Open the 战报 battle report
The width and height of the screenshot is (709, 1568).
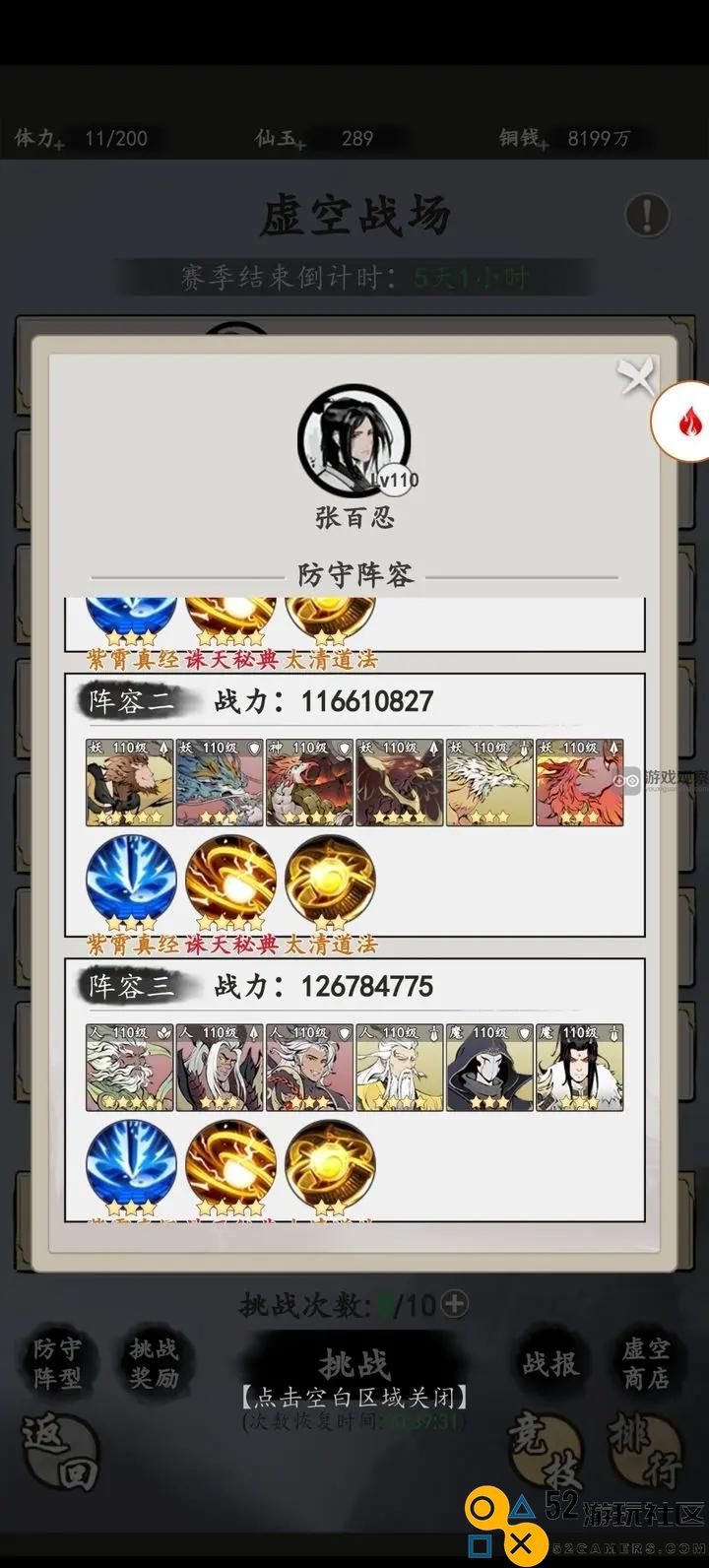tap(549, 1363)
